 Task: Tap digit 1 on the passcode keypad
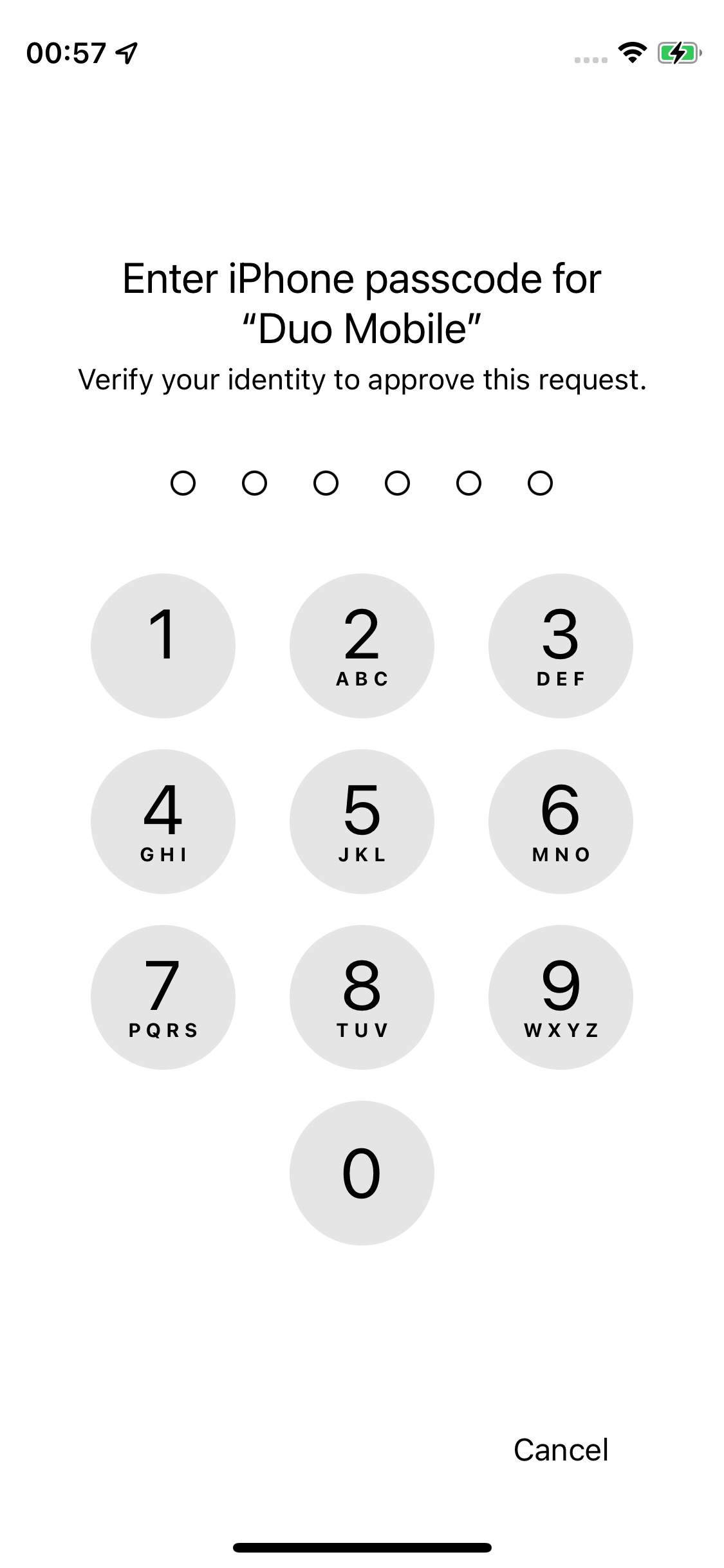[x=163, y=646]
